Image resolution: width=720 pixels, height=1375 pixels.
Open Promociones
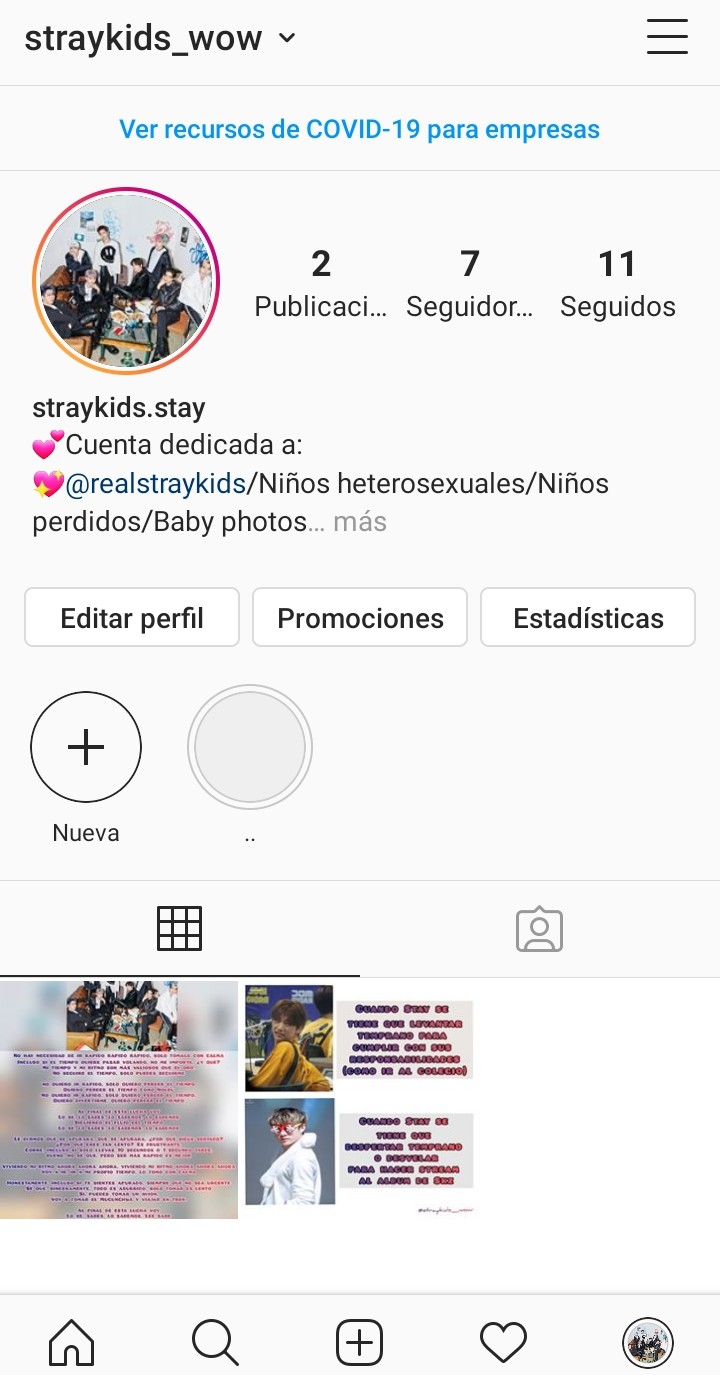(360, 618)
